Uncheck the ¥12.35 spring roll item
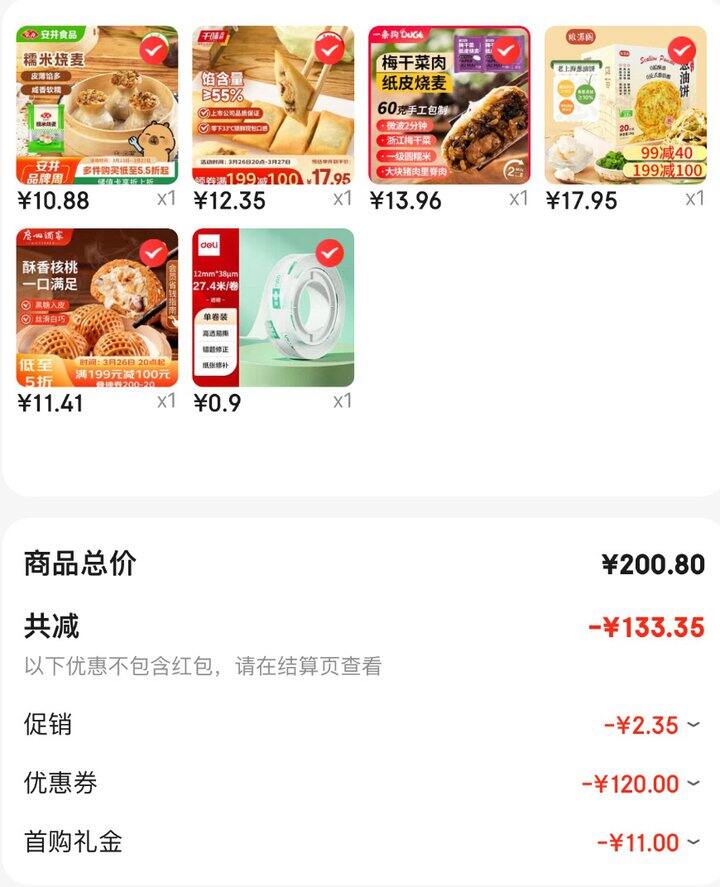 pyautogui.click(x=329, y=49)
